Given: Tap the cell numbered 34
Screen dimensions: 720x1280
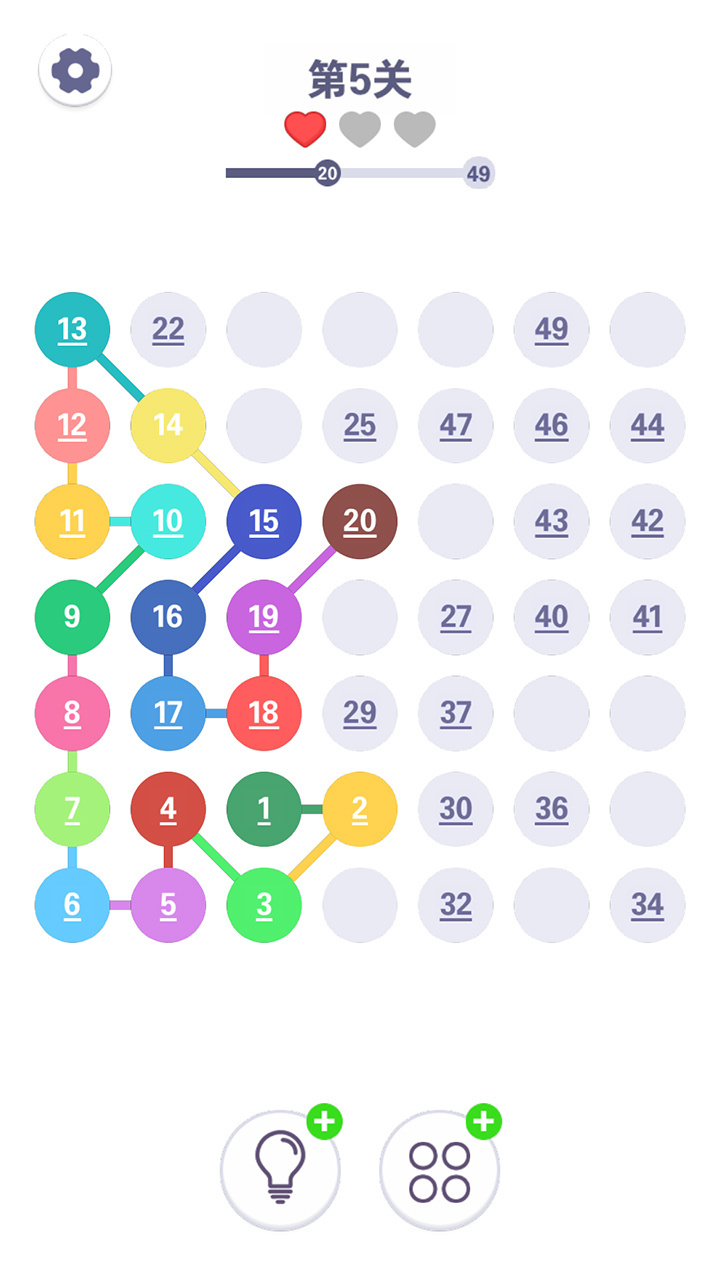Looking at the screenshot, I should pyautogui.click(x=647, y=905).
